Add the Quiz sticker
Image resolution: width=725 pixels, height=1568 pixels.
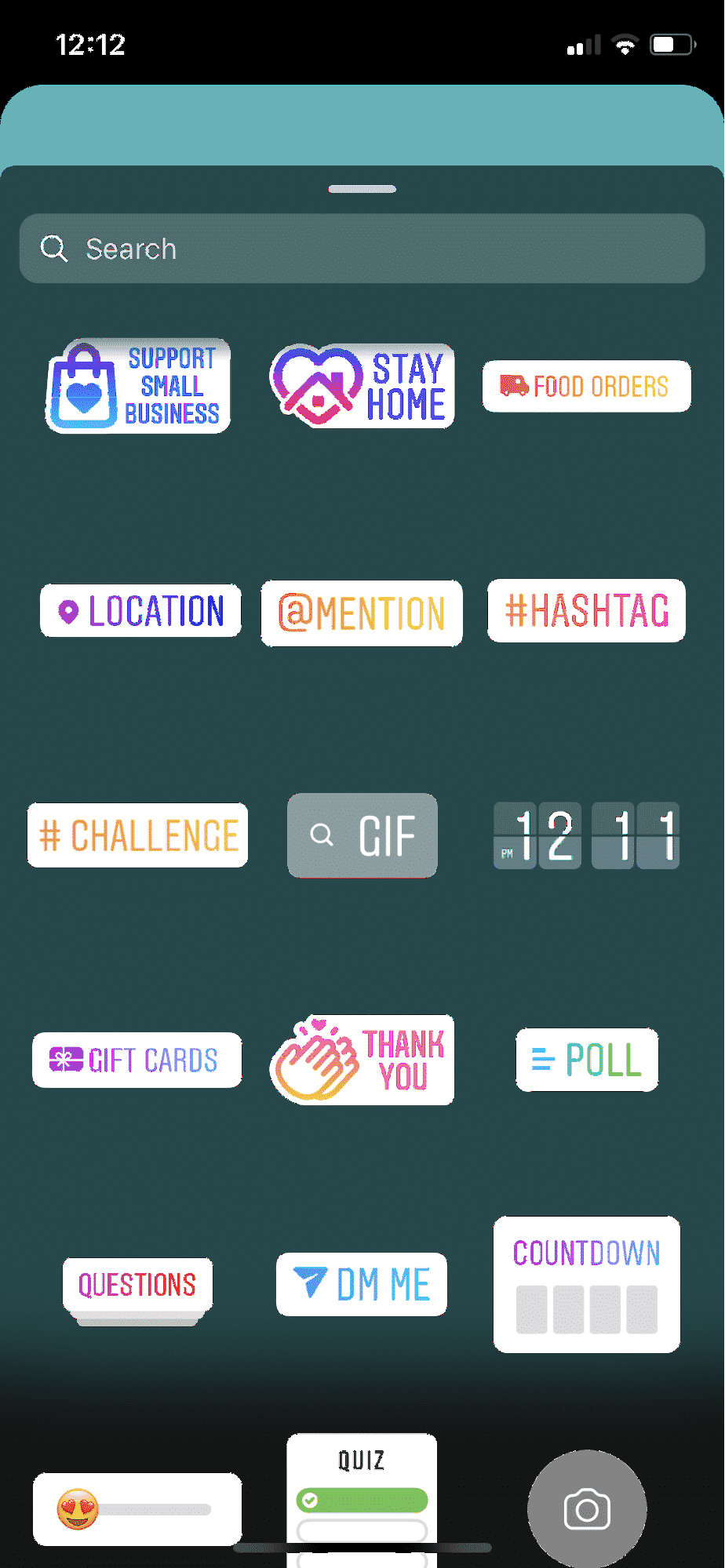362,1500
